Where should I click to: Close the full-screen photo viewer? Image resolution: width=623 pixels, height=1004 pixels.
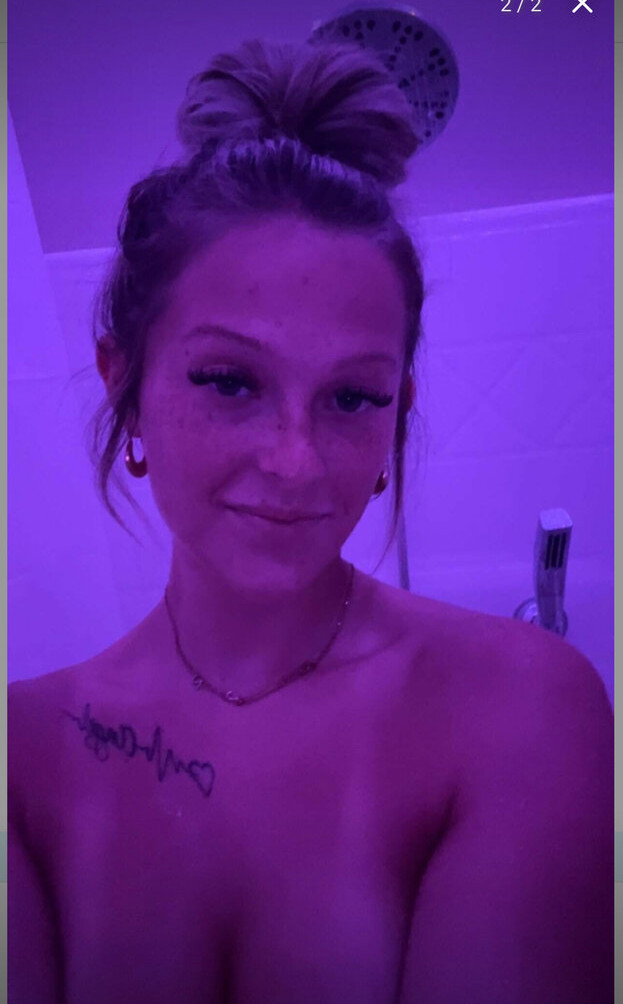pyautogui.click(x=582, y=5)
